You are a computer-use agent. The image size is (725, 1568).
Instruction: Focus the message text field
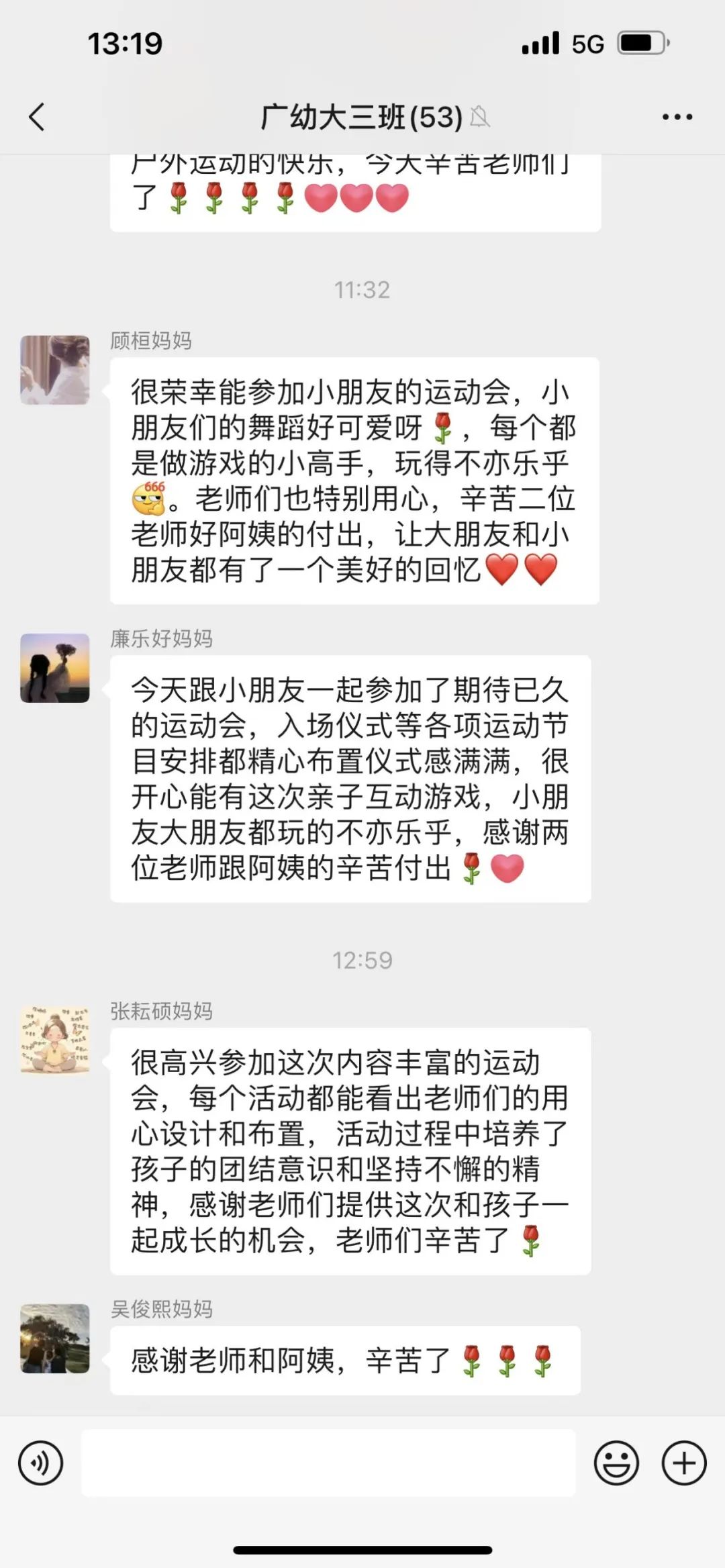tap(329, 1463)
